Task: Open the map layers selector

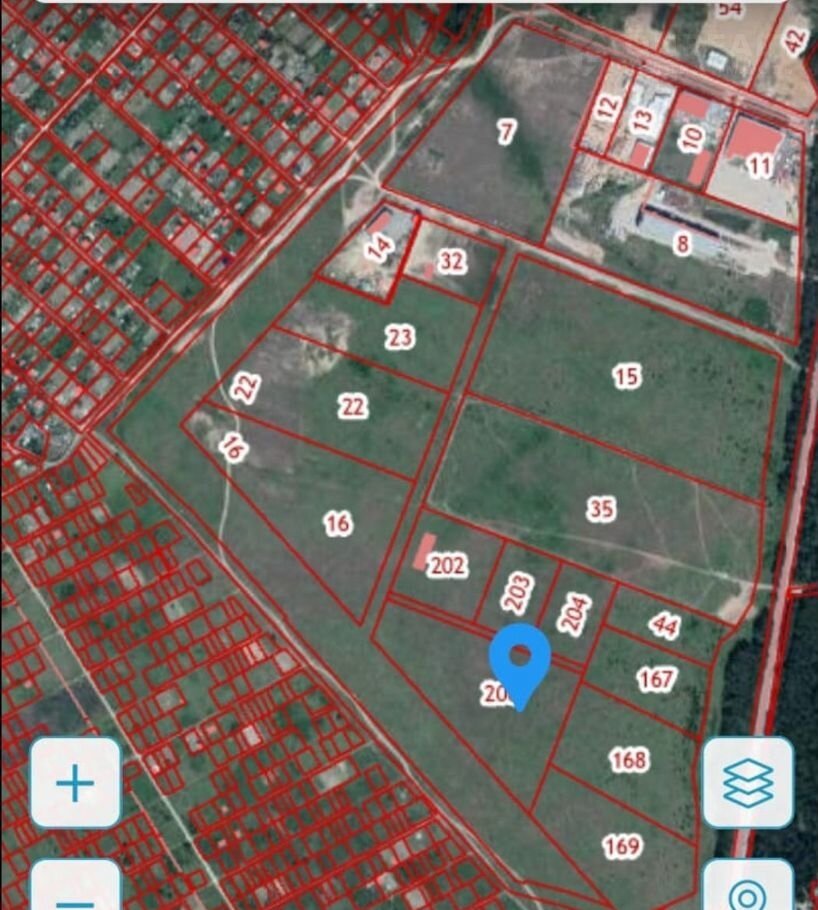Action: 748,782
